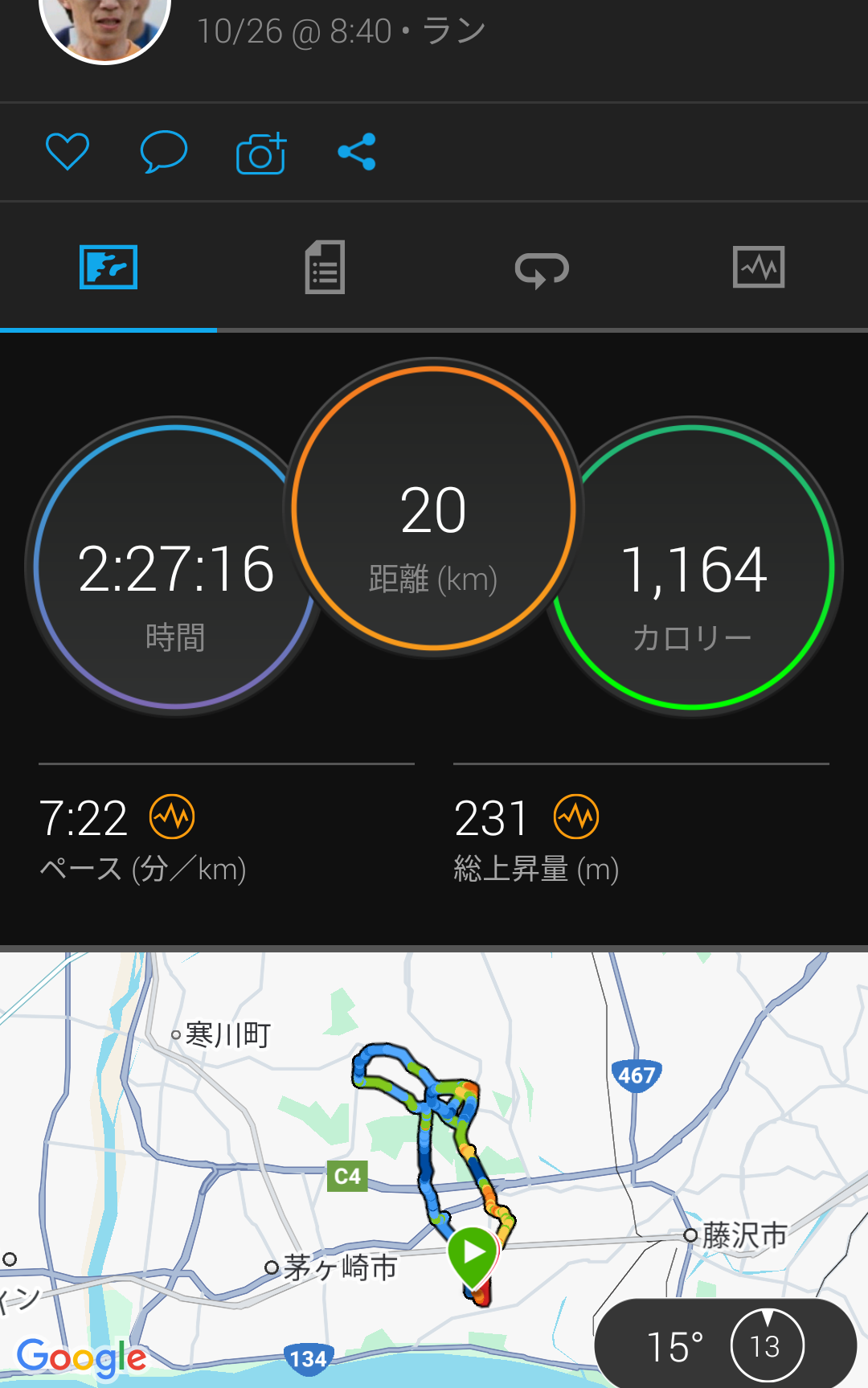The height and width of the screenshot is (1388, 868).
Task: Switch to the laps tab
Action: [542, 268]
